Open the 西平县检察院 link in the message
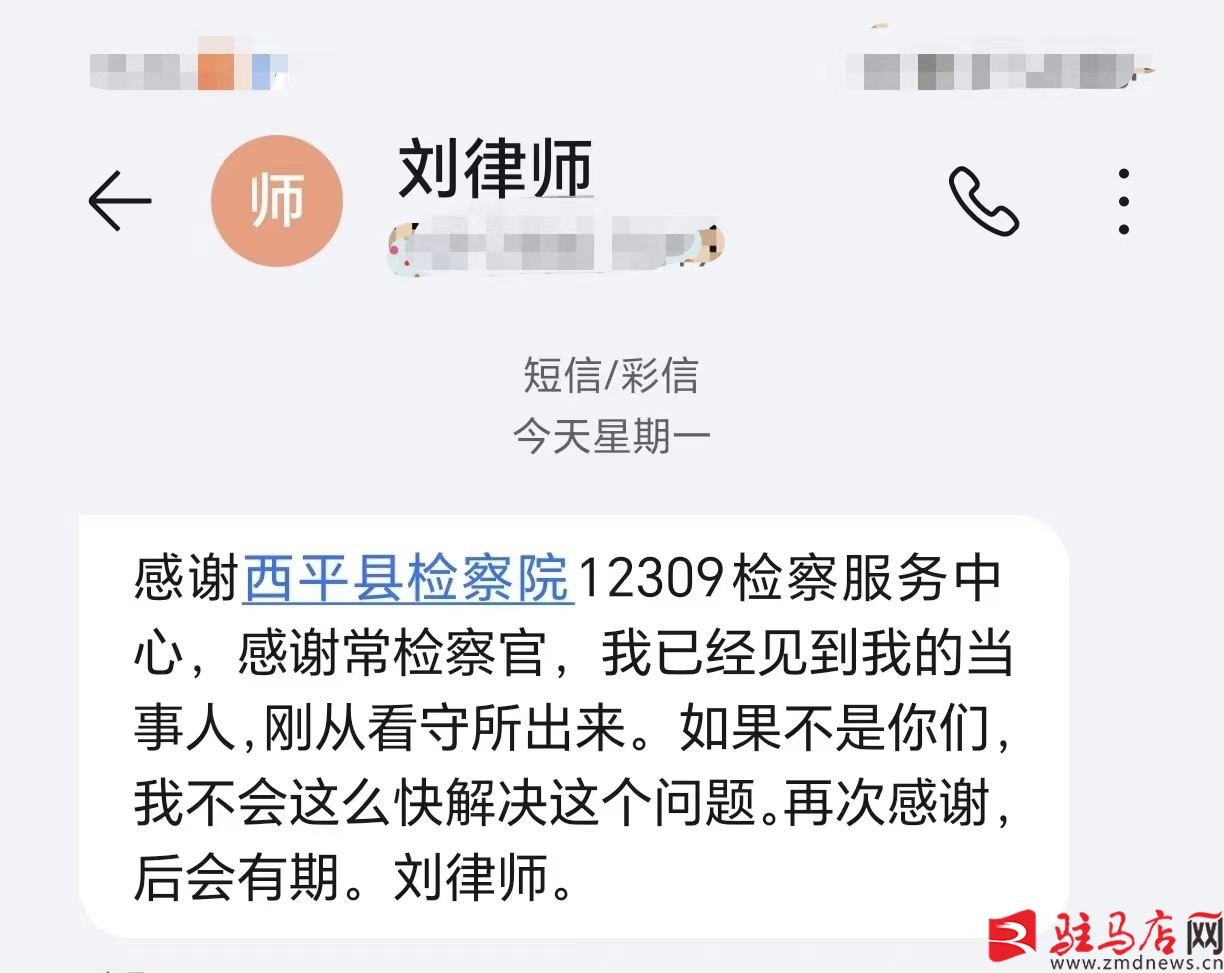This screenshot has width=1224, height=973. point(408,580)
